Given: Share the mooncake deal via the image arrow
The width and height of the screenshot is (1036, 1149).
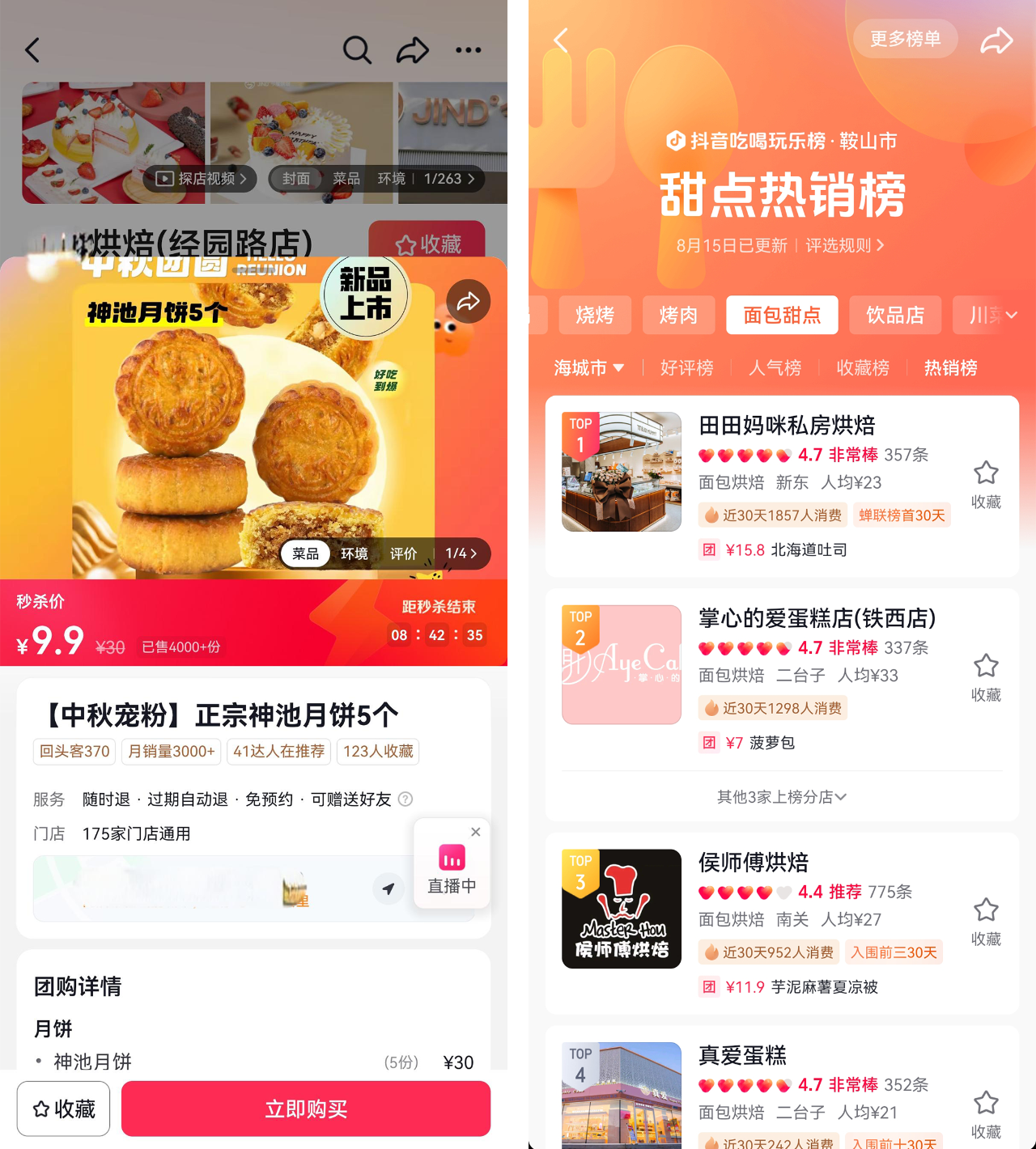Looking at the screenshot, I should pos(468,302).
